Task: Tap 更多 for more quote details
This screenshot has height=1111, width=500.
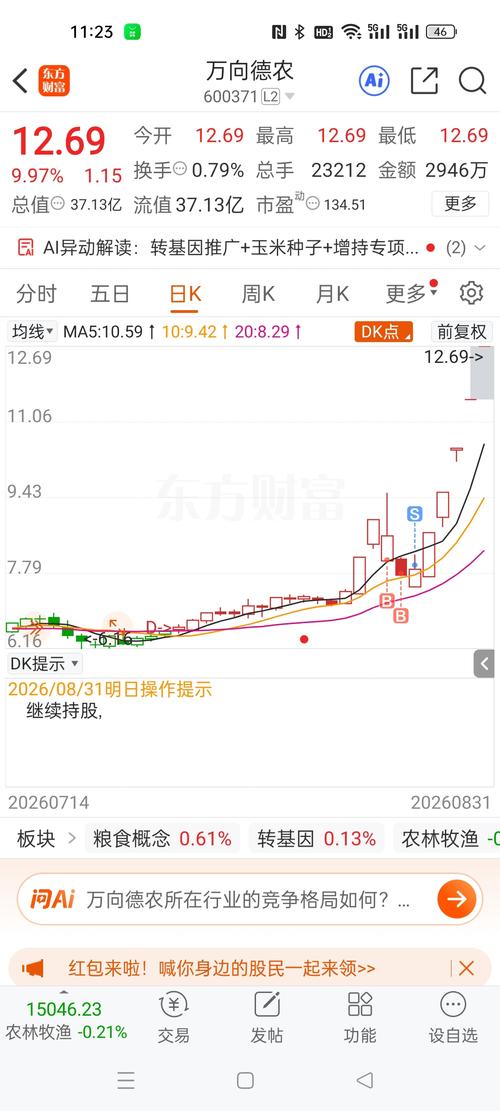Action: [460, 204]
